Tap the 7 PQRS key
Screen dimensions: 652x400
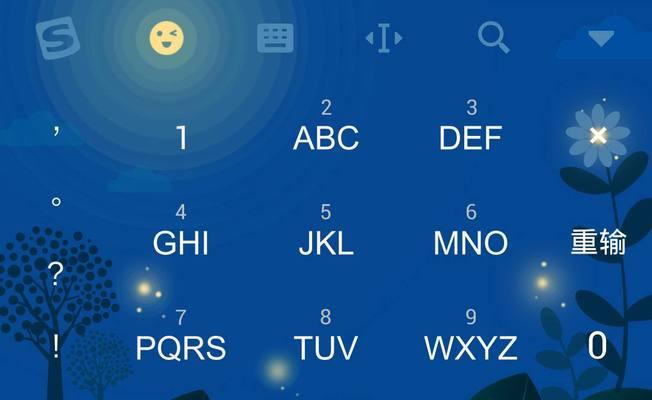[x=181, y=340]
